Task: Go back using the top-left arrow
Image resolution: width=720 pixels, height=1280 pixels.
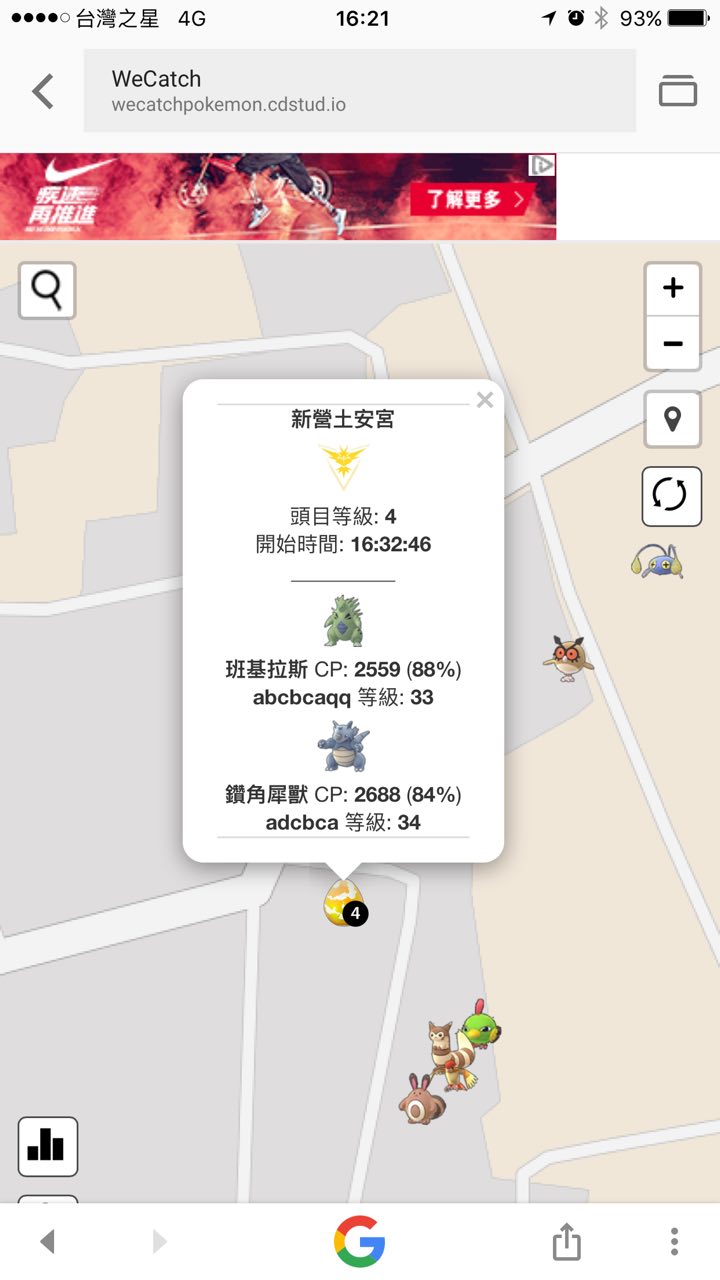Action: [43, 91]
